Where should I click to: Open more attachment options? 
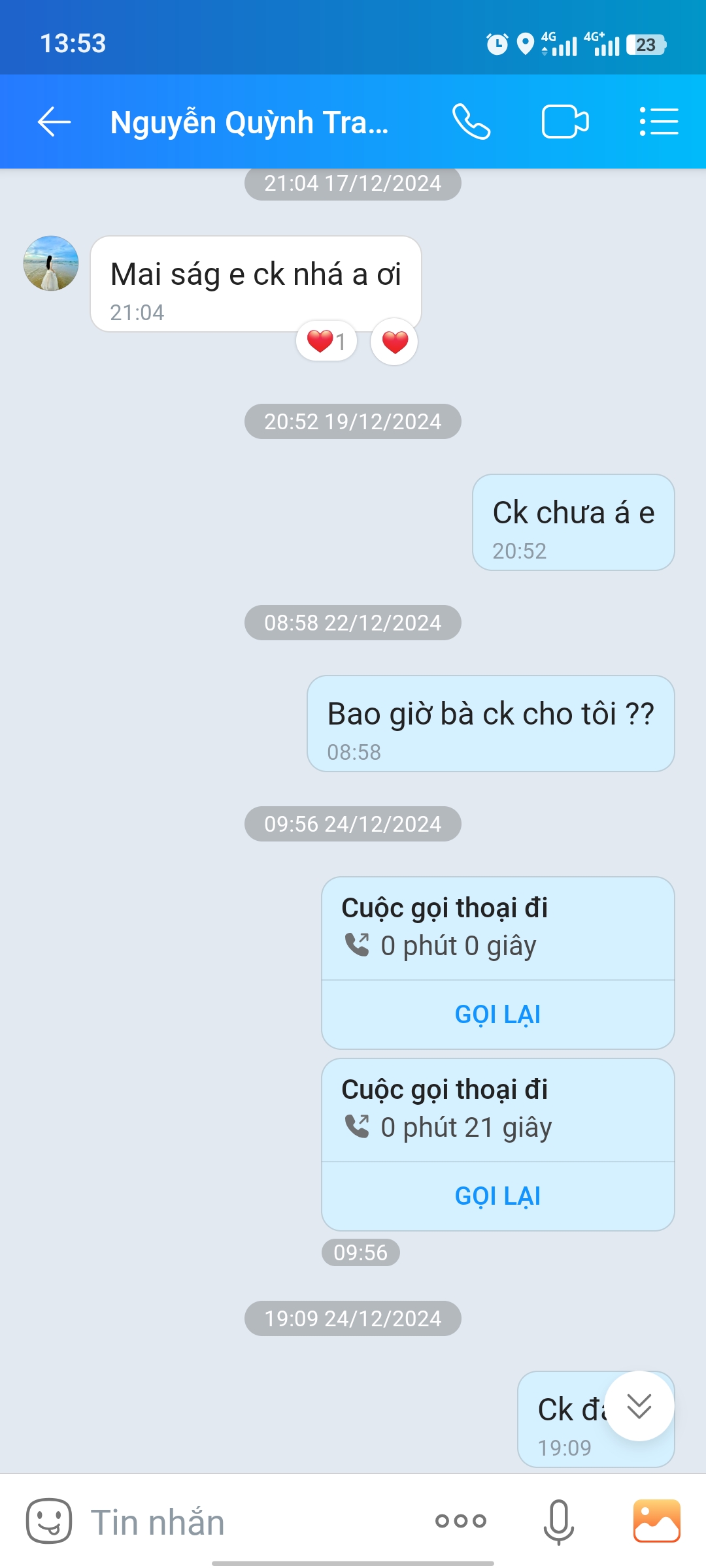(x=461, y=1521)
